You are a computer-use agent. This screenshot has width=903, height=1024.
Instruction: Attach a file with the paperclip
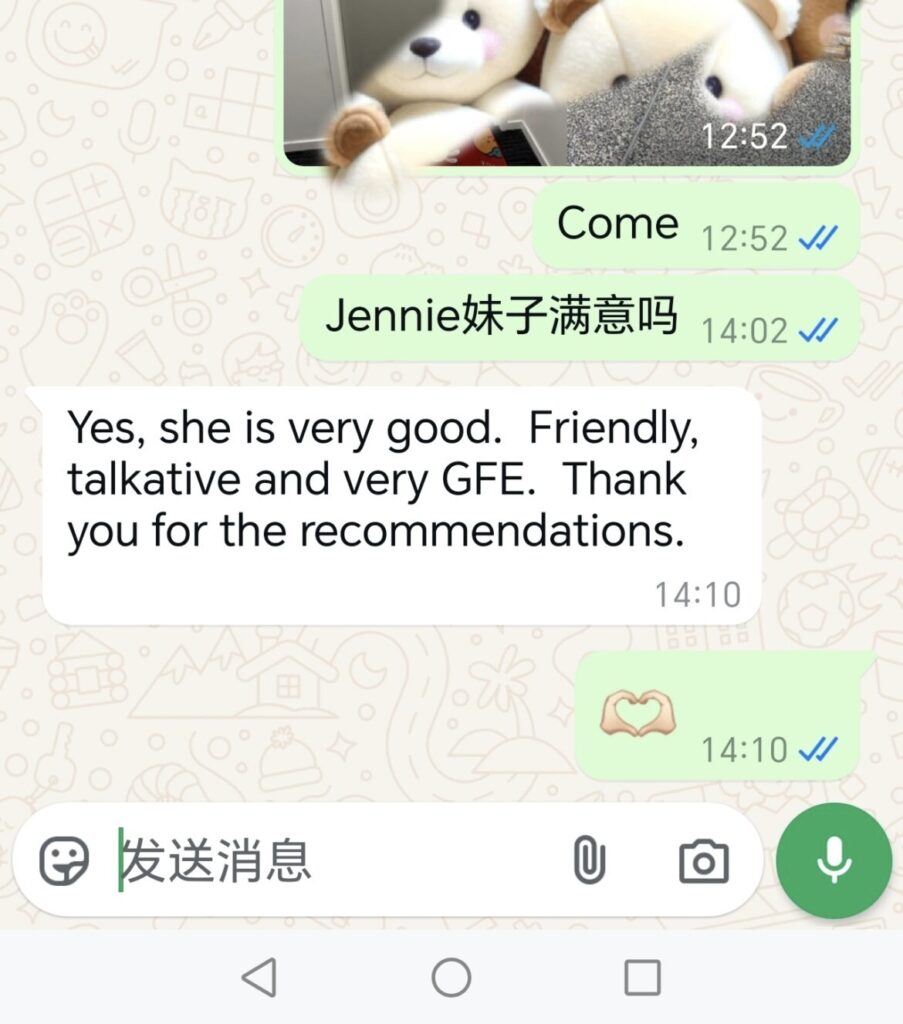click(x=589, y=860)
